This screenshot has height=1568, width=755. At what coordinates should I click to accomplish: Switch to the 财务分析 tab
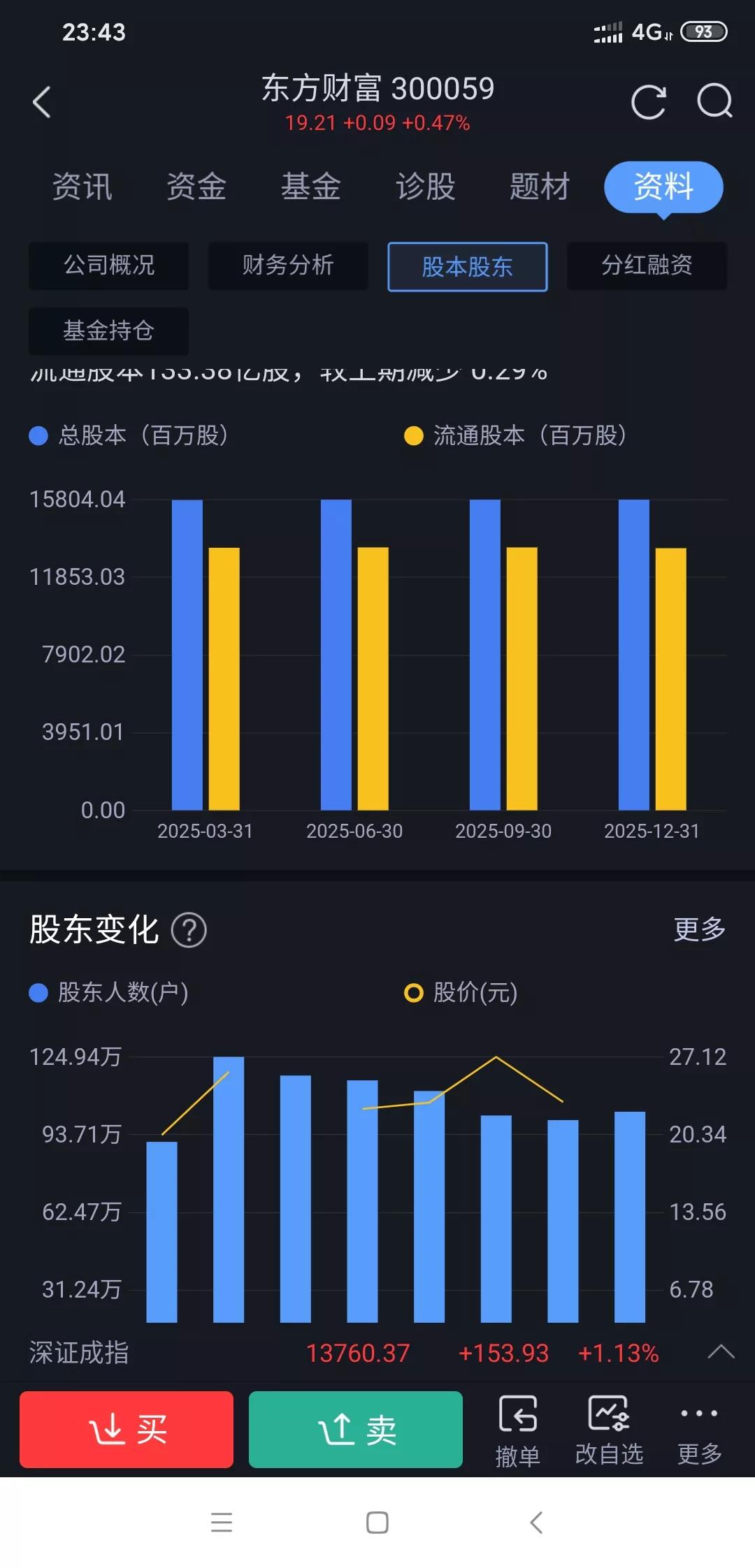(x=287, y=266)
